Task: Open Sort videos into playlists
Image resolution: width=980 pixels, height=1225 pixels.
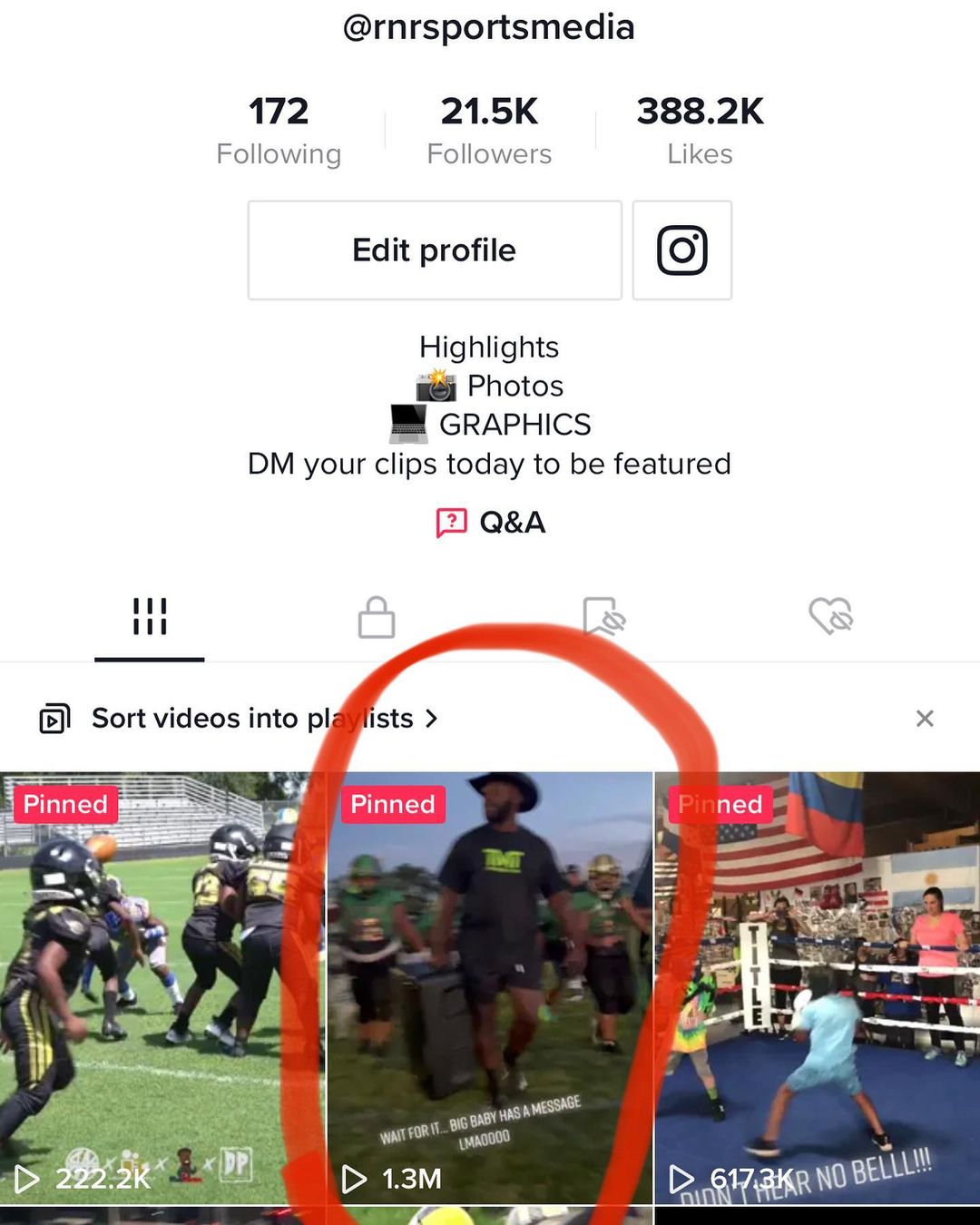Action: (x=239, y=719)
